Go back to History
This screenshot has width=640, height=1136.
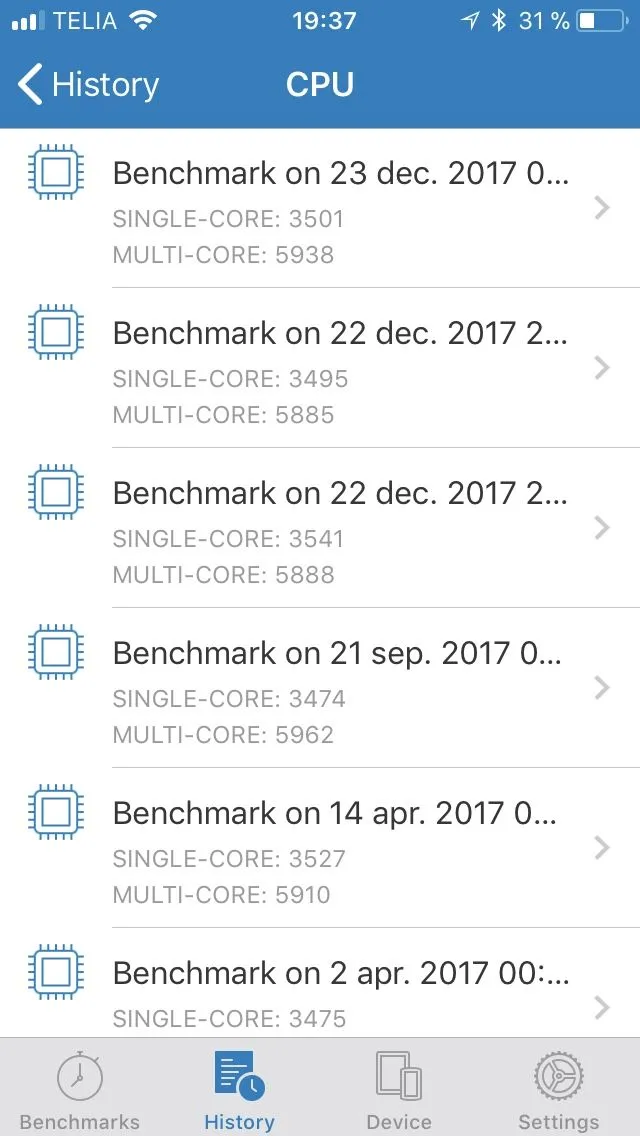[x=88, y=85]
